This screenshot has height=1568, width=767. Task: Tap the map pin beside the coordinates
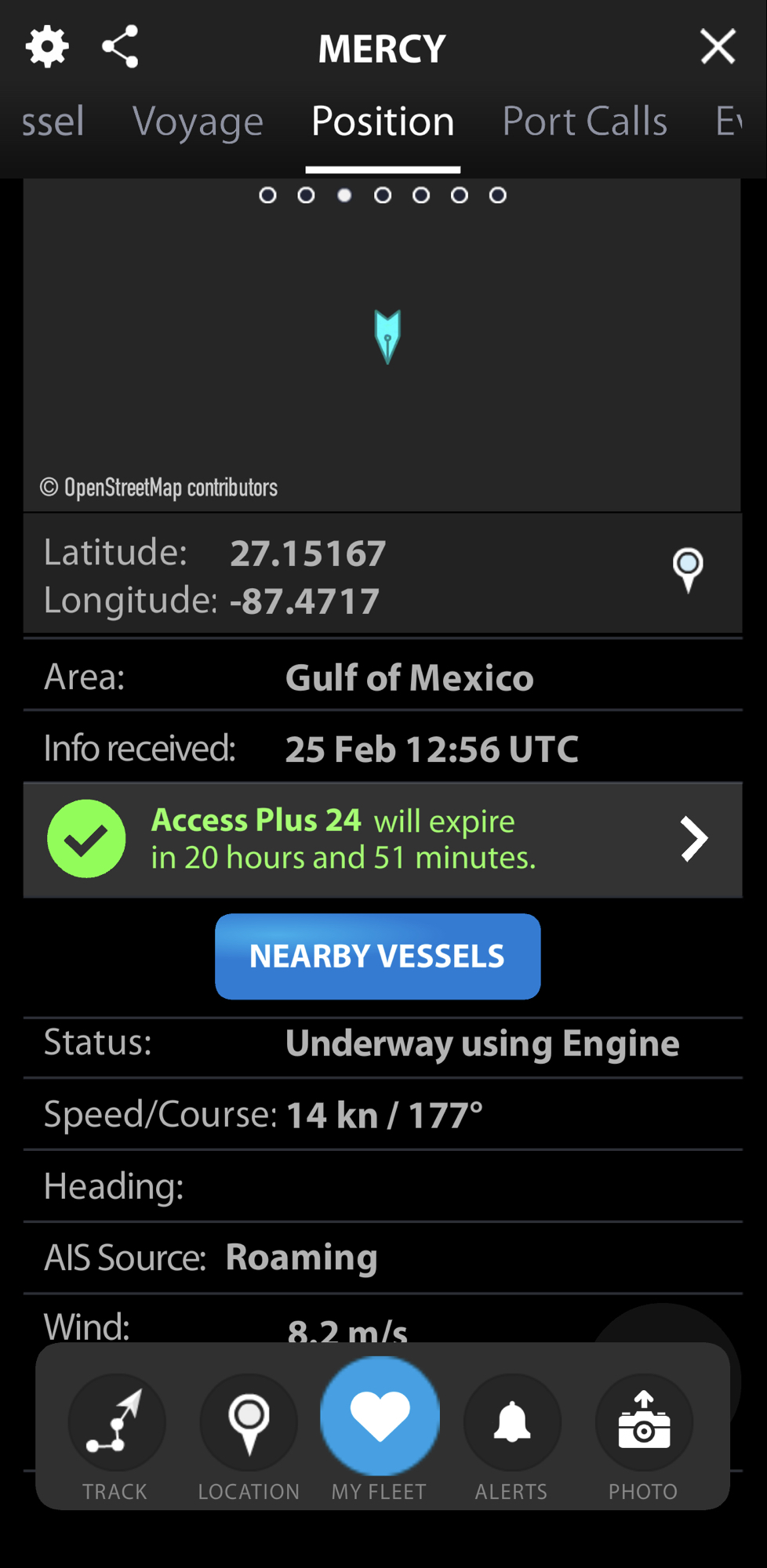688,570
